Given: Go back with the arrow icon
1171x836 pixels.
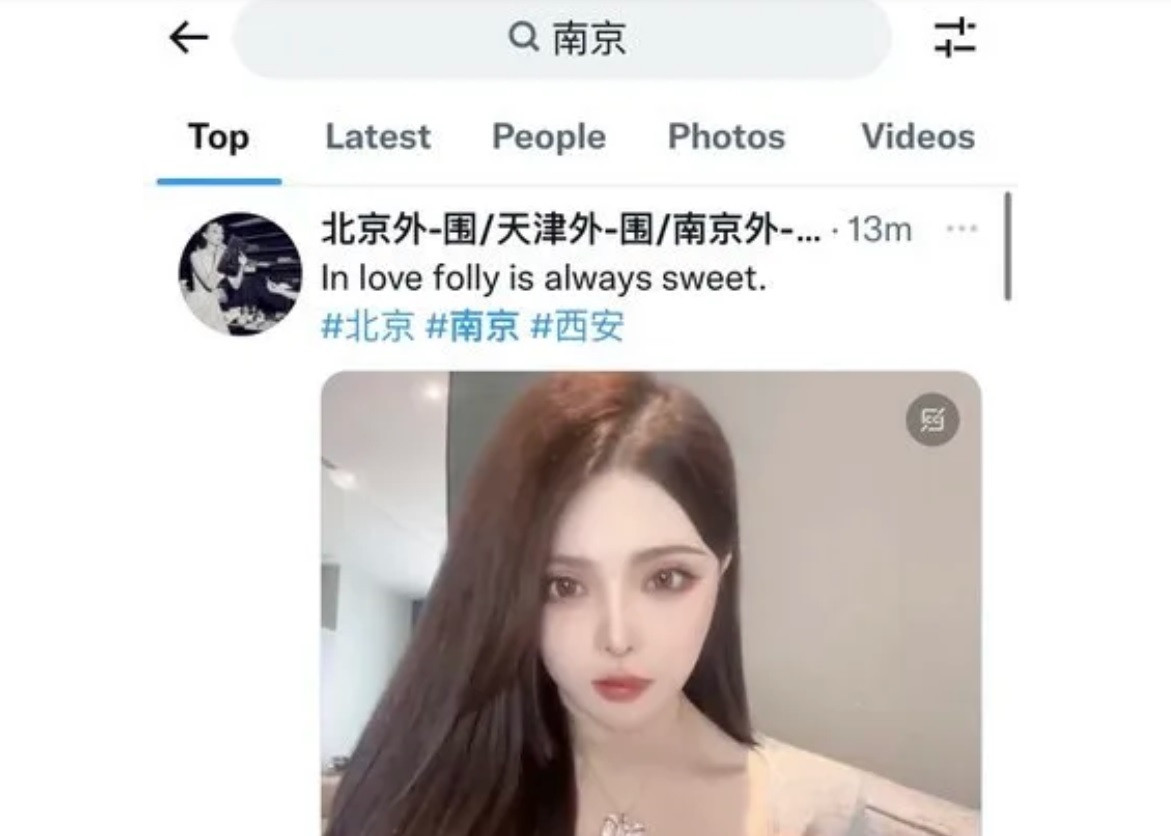Looking at the screenshot, I should (x=188, y=38).
